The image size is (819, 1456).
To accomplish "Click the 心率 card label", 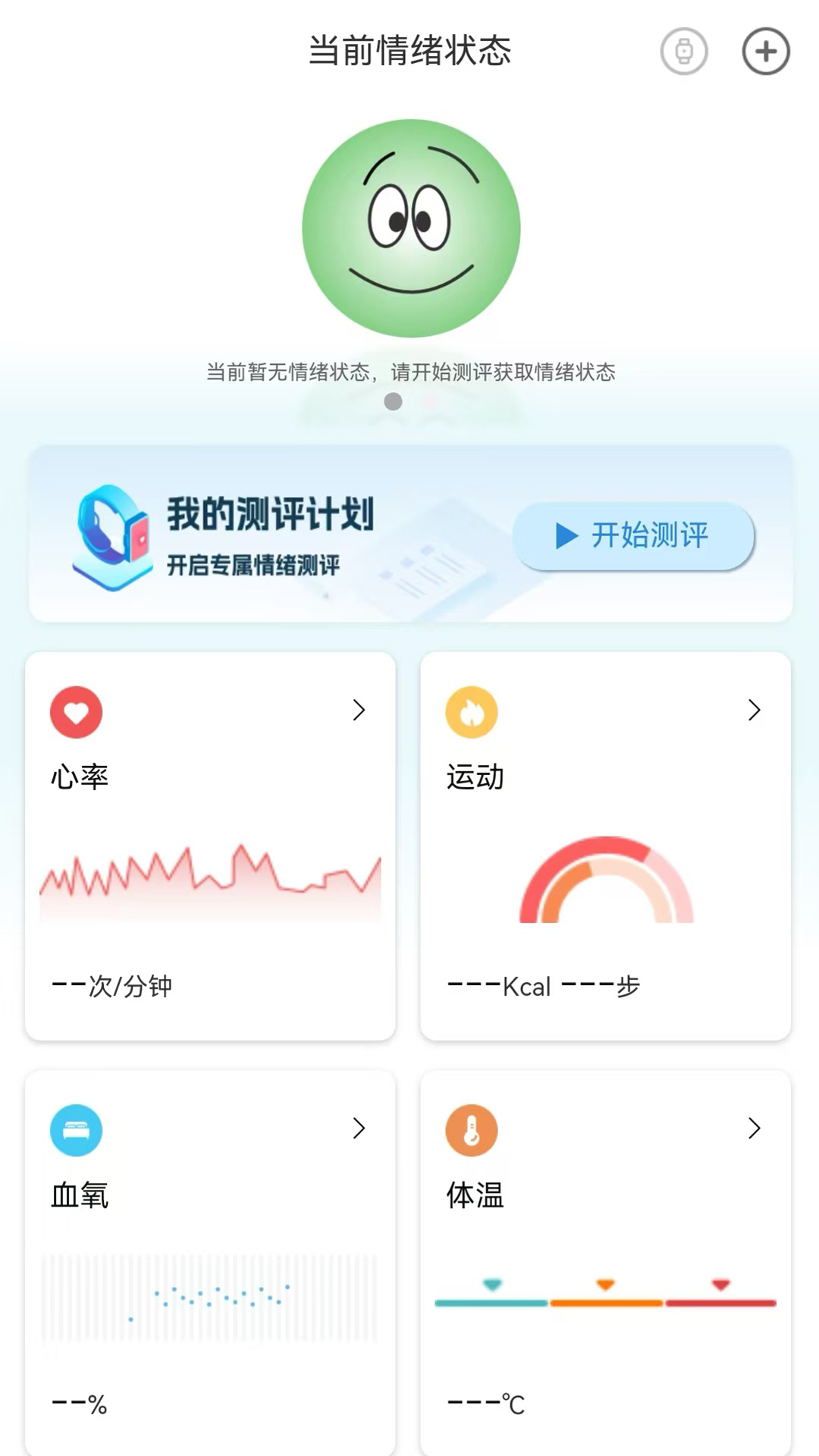I will pos(78,777).
